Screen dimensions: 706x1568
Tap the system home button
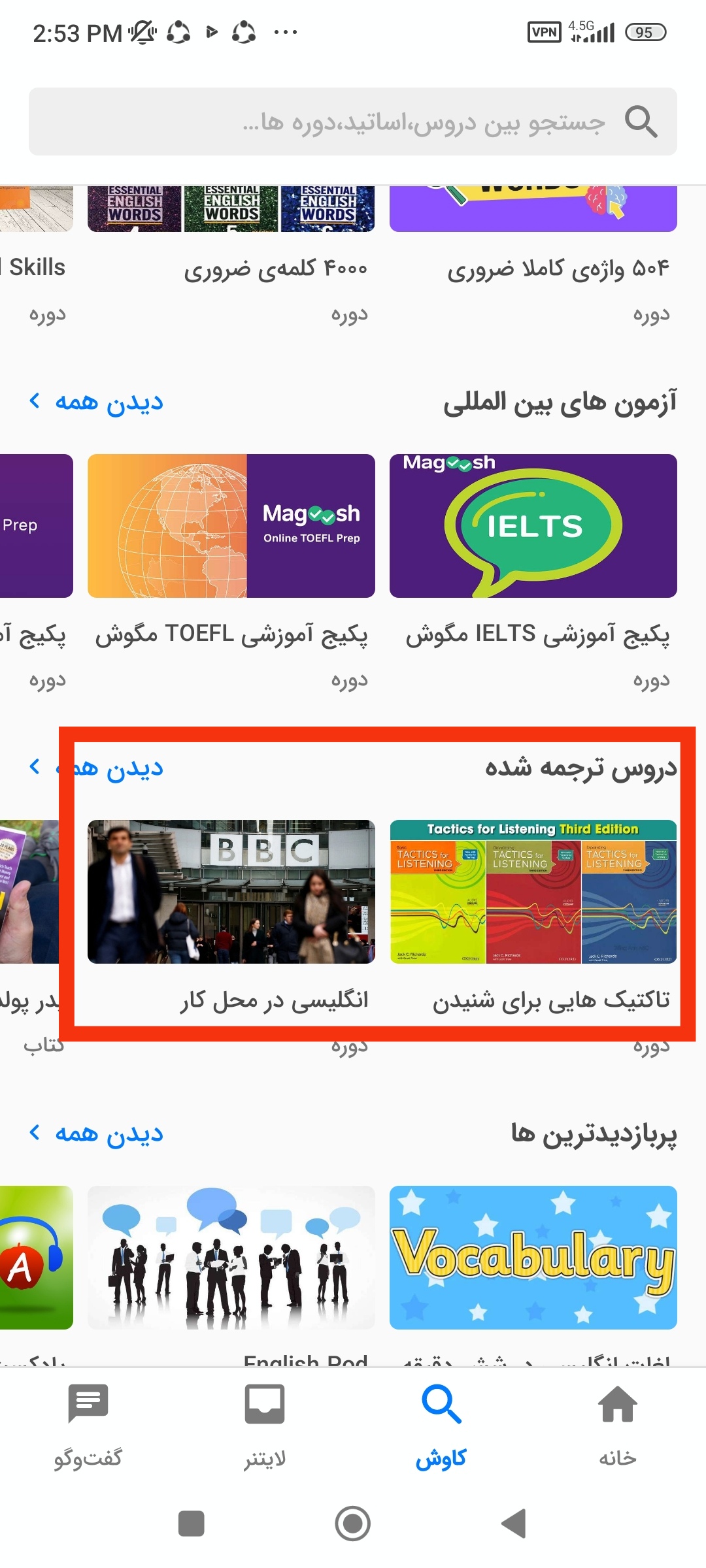click(x=353, y=1524)
